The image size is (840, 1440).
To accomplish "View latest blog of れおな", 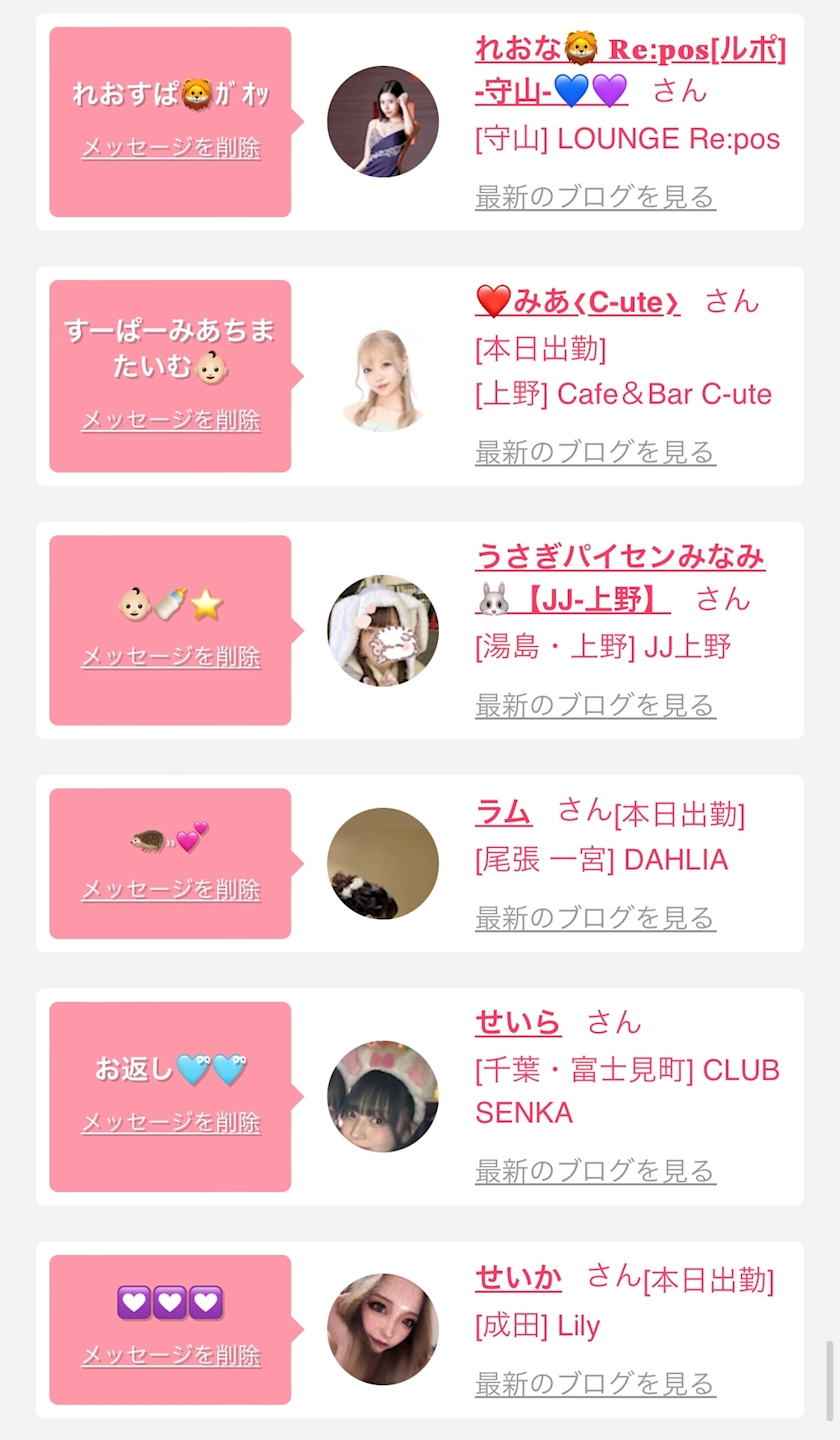I will coord(595,197).
